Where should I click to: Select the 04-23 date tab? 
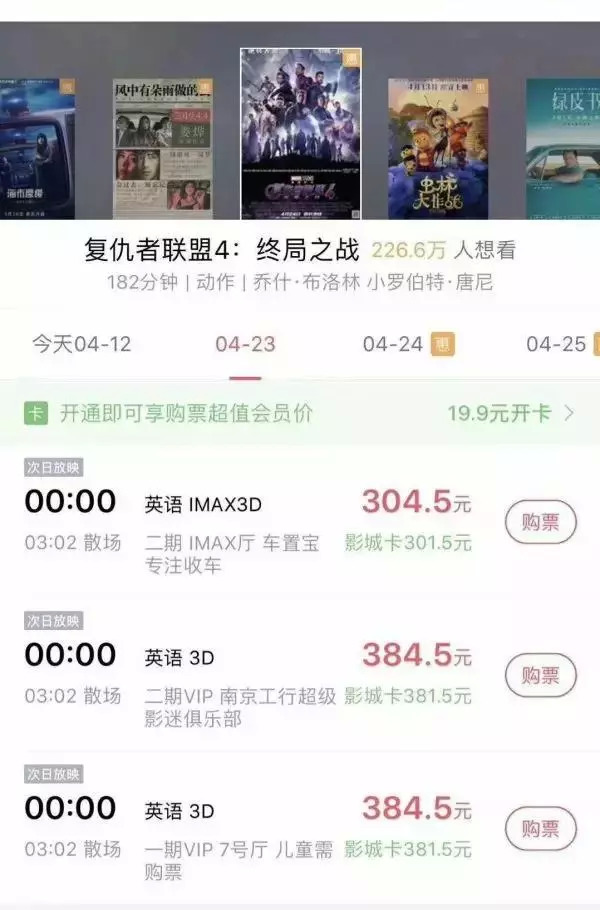[245, 344]
